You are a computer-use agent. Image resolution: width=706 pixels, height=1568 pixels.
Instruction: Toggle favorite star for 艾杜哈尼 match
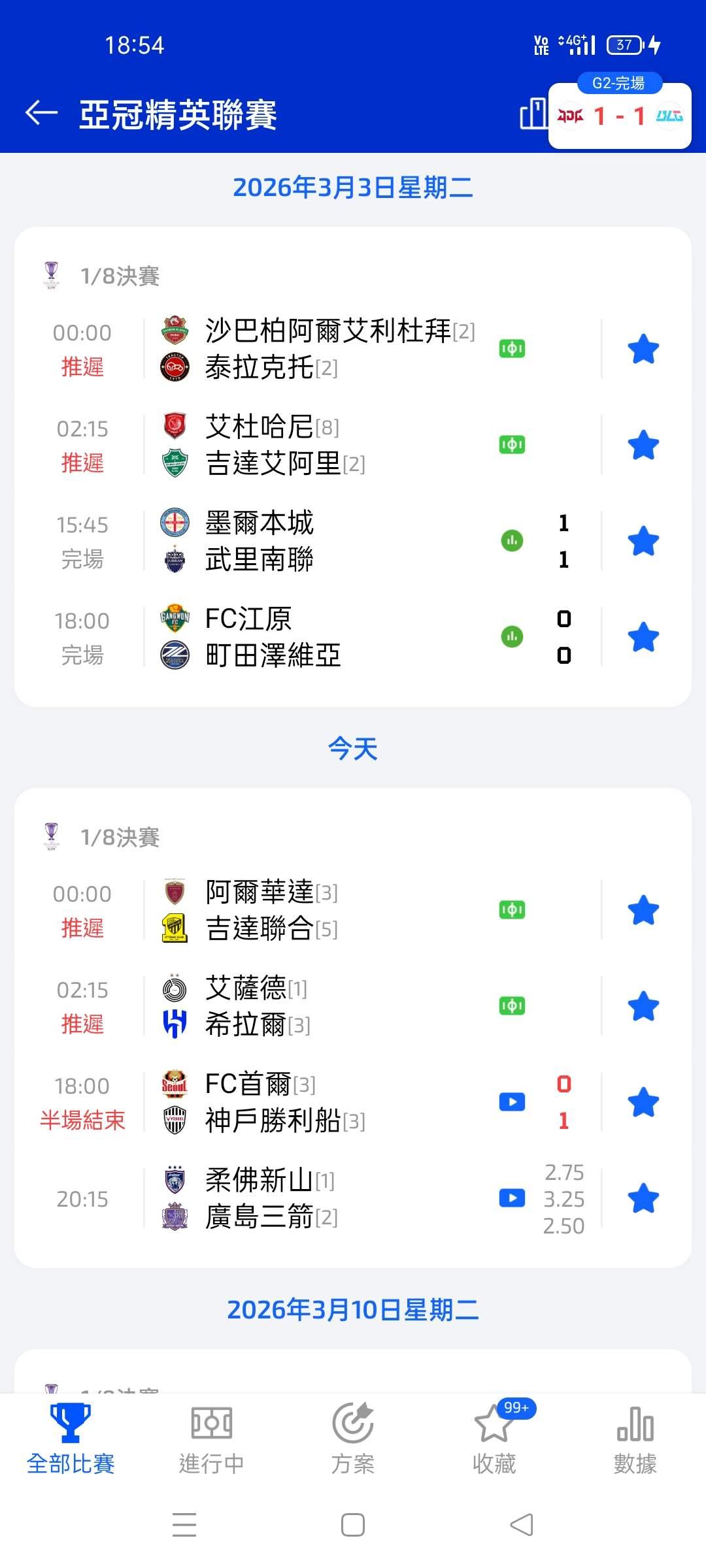click(643, 445)
